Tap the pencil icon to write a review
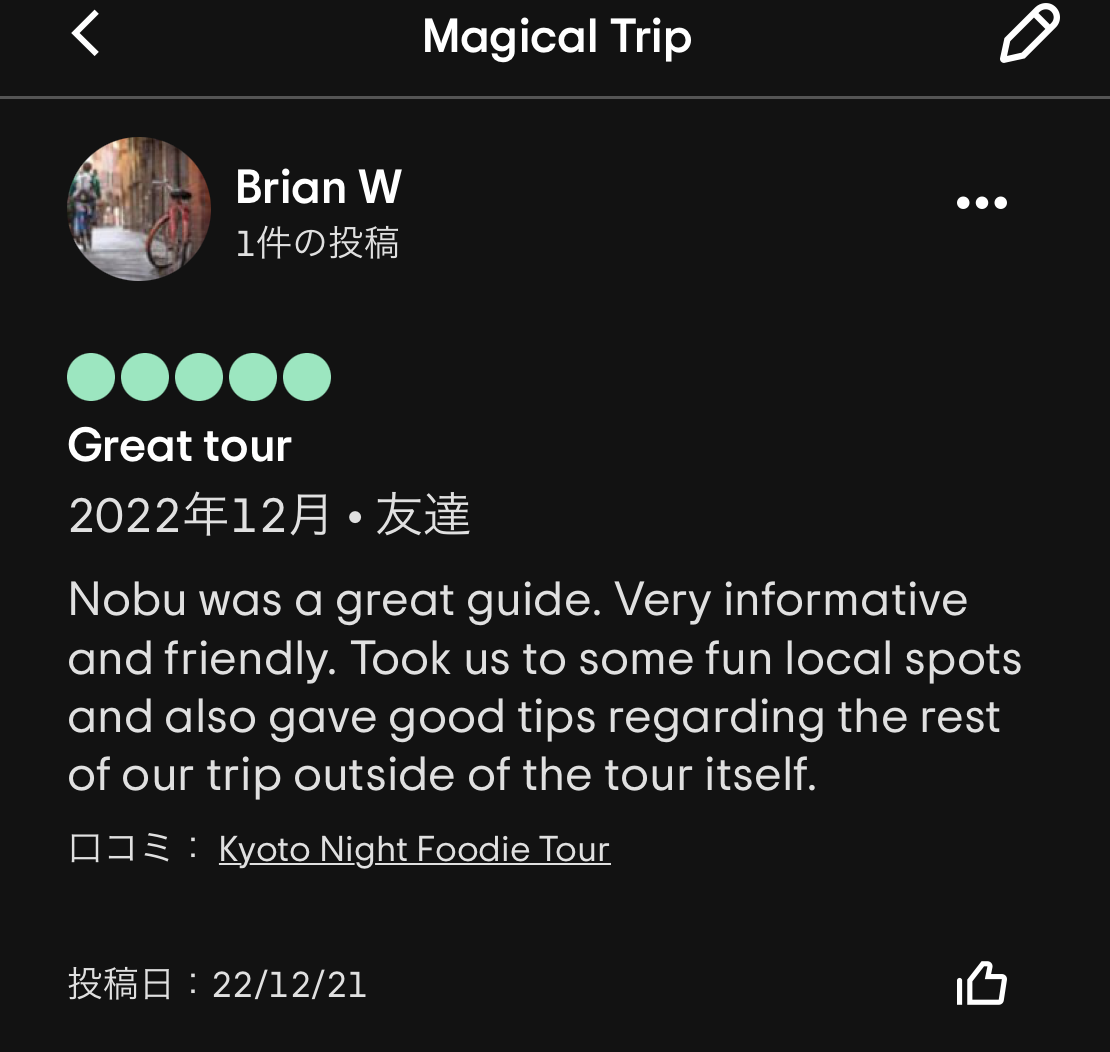Image resolution: width=1110 pixels, height=1052 pixels. point(1029,34)
